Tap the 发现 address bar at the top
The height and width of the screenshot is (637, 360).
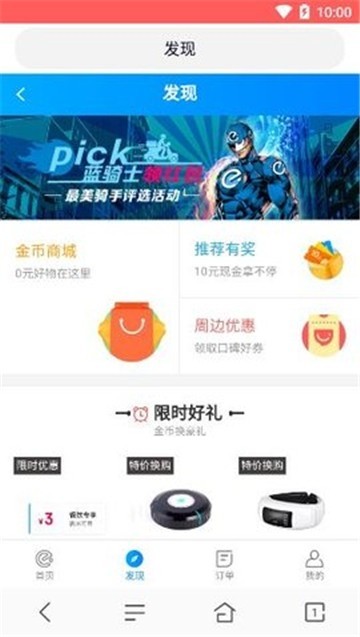tap(180, 49)
